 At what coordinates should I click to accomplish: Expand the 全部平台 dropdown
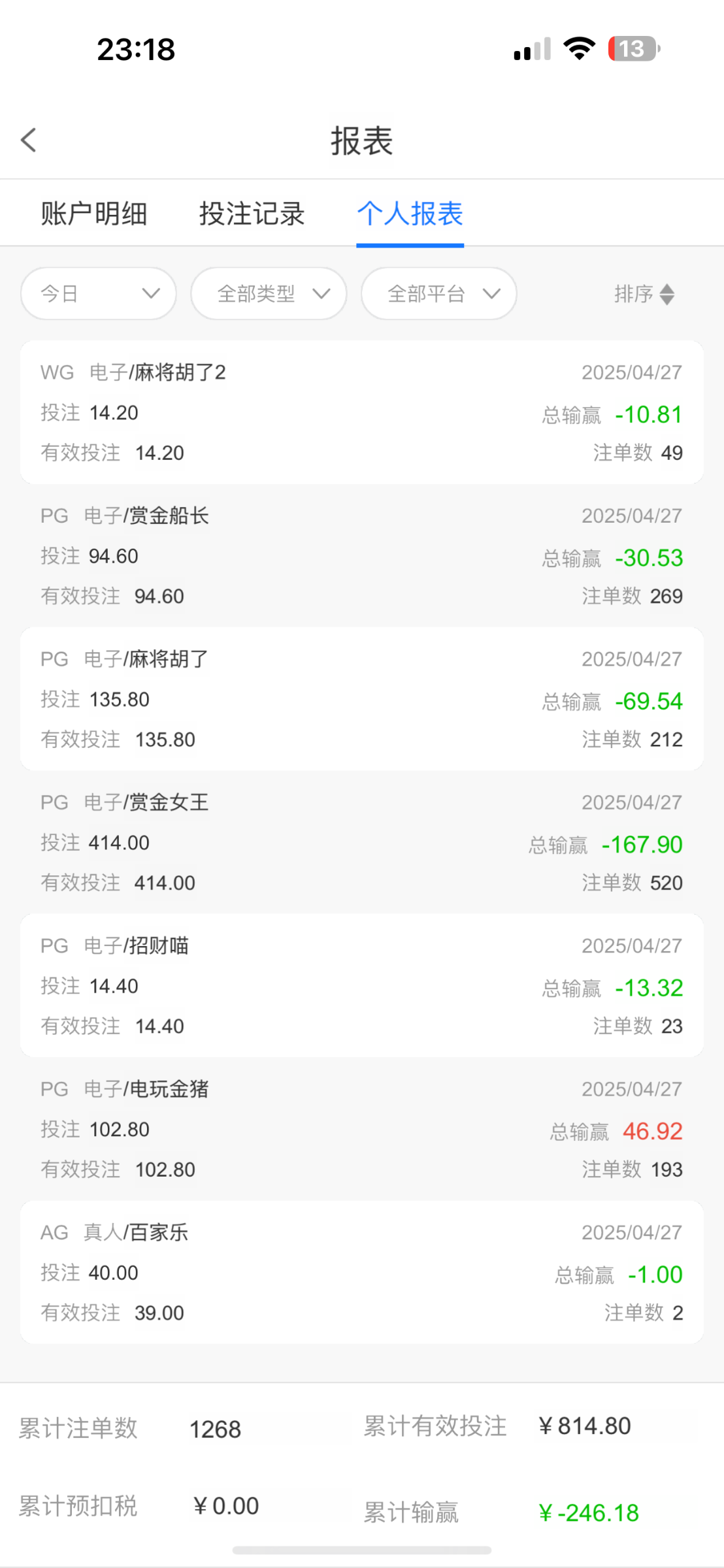(x=439, y=293)
